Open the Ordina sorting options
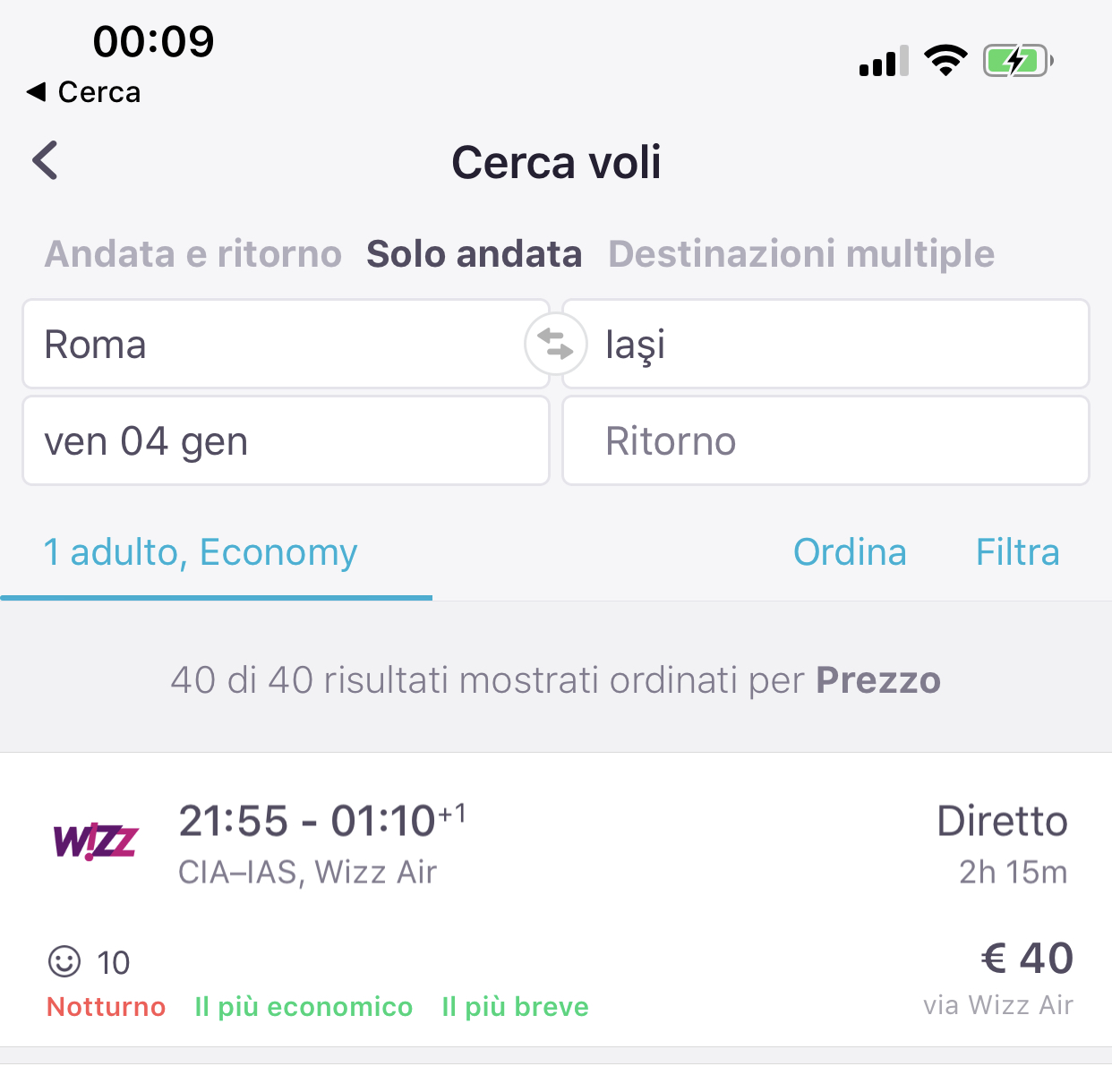Image resolution: width=1112 pixels, height=1092 pixels. [x=850, y=552]
